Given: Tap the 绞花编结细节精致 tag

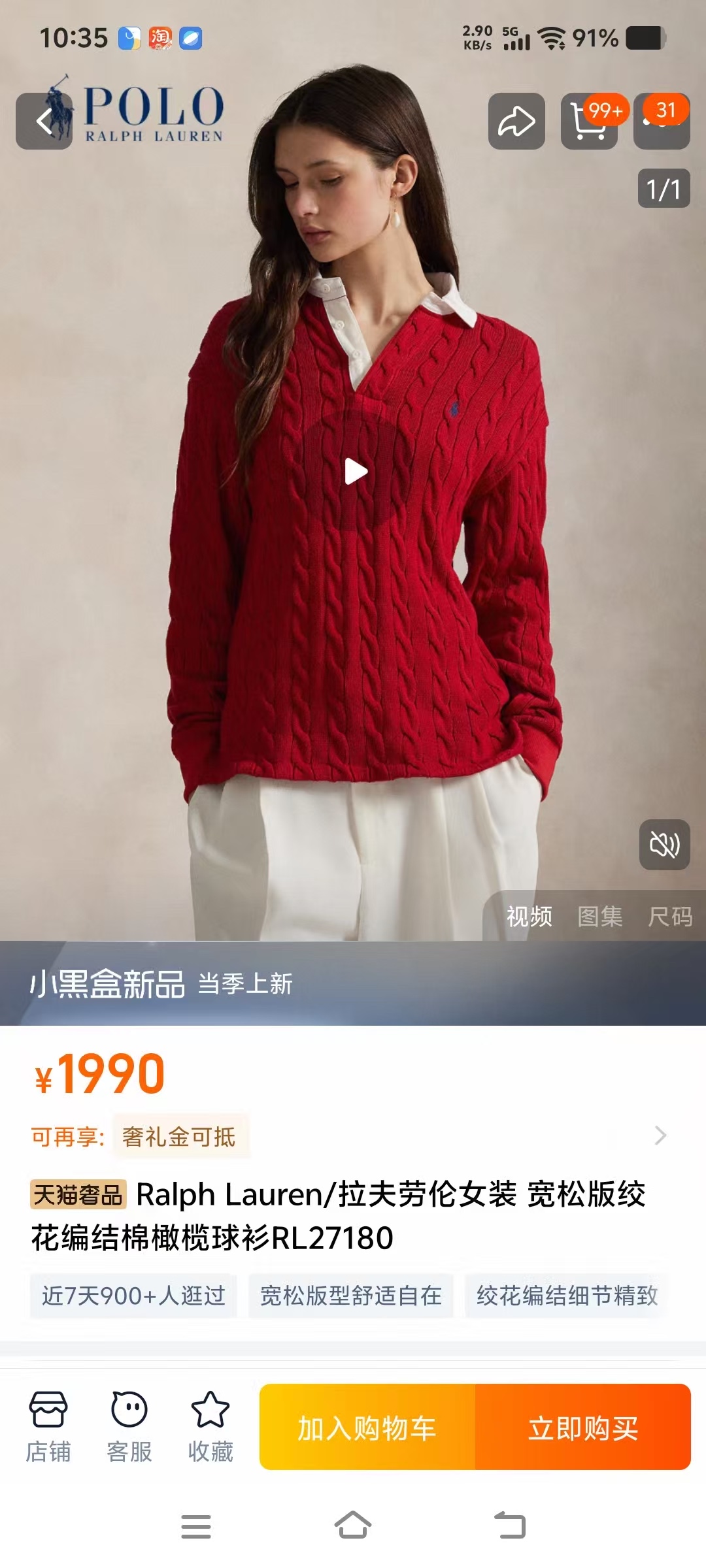Looking at the screenshot, I should click(x=567, y=1296).
